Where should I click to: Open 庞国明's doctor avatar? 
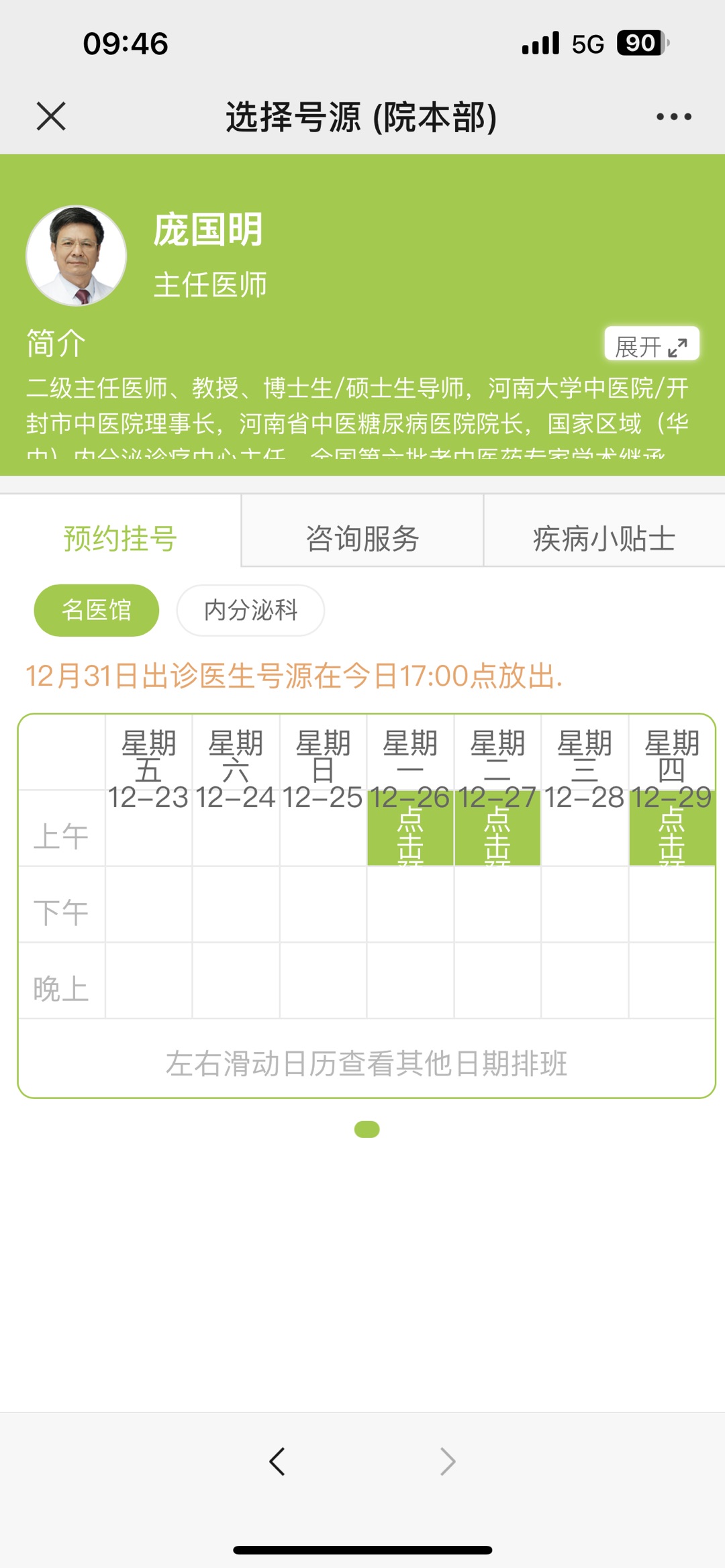(77, 255)
